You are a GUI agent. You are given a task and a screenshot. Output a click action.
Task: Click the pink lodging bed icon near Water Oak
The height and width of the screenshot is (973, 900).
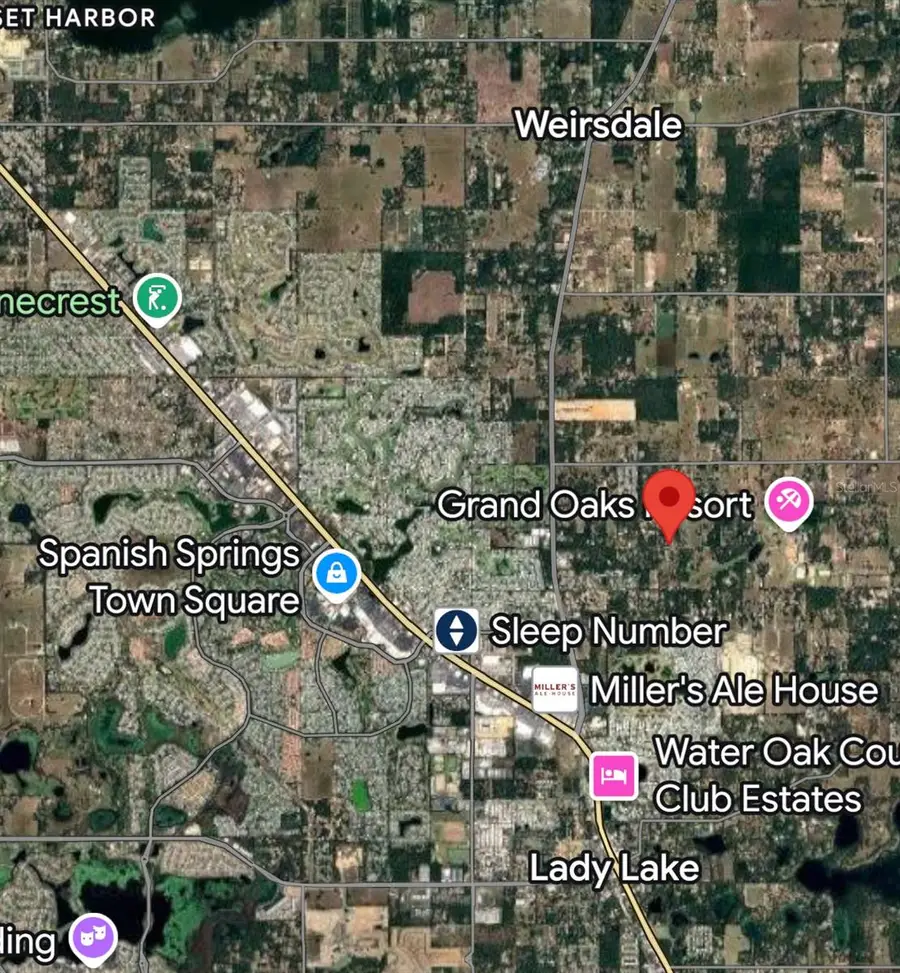pos(614,775)
